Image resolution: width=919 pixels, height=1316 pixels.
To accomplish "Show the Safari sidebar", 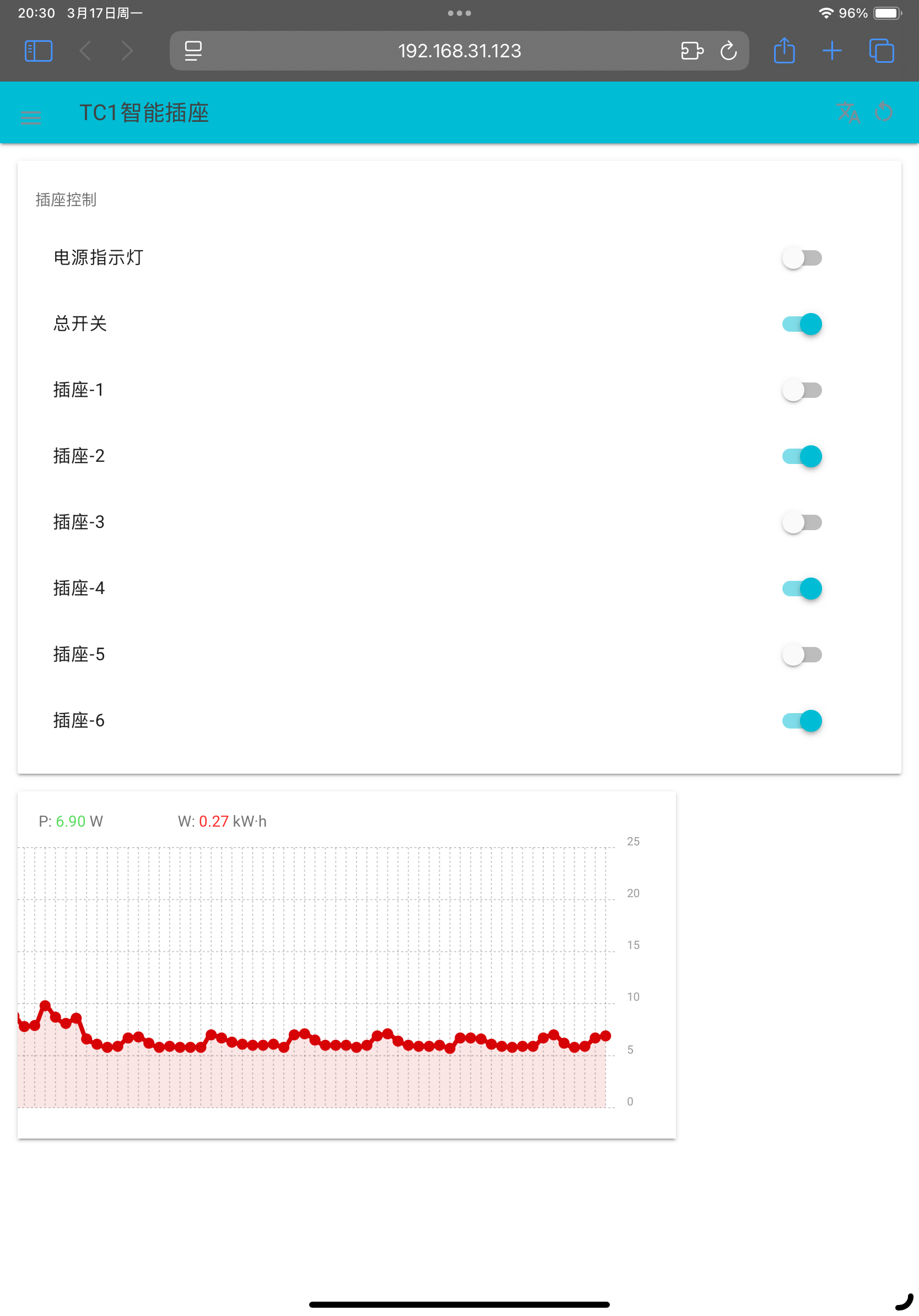I will [x=39, y=51].
